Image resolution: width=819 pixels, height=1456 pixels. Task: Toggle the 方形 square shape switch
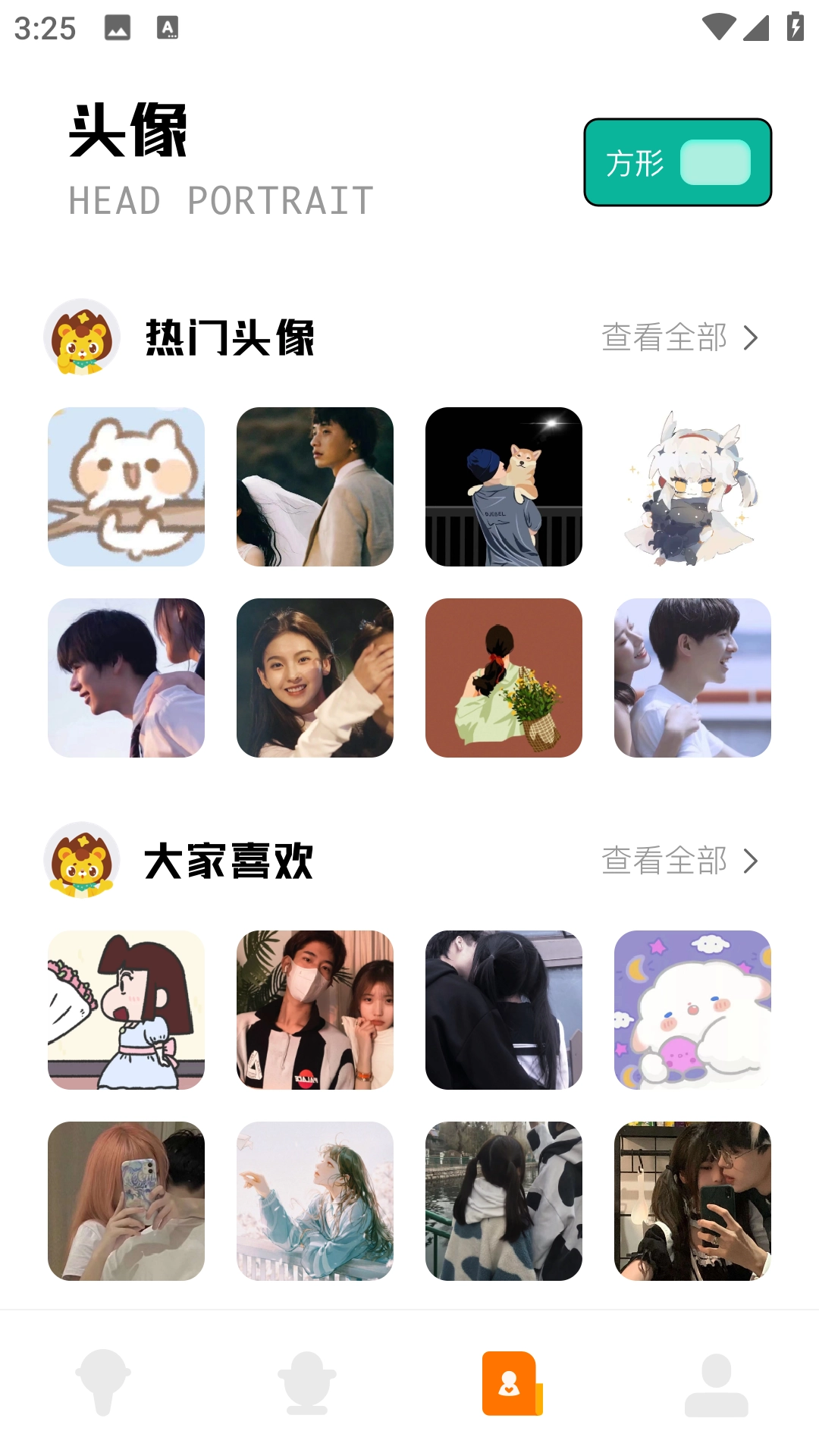[x=714, y=162]
